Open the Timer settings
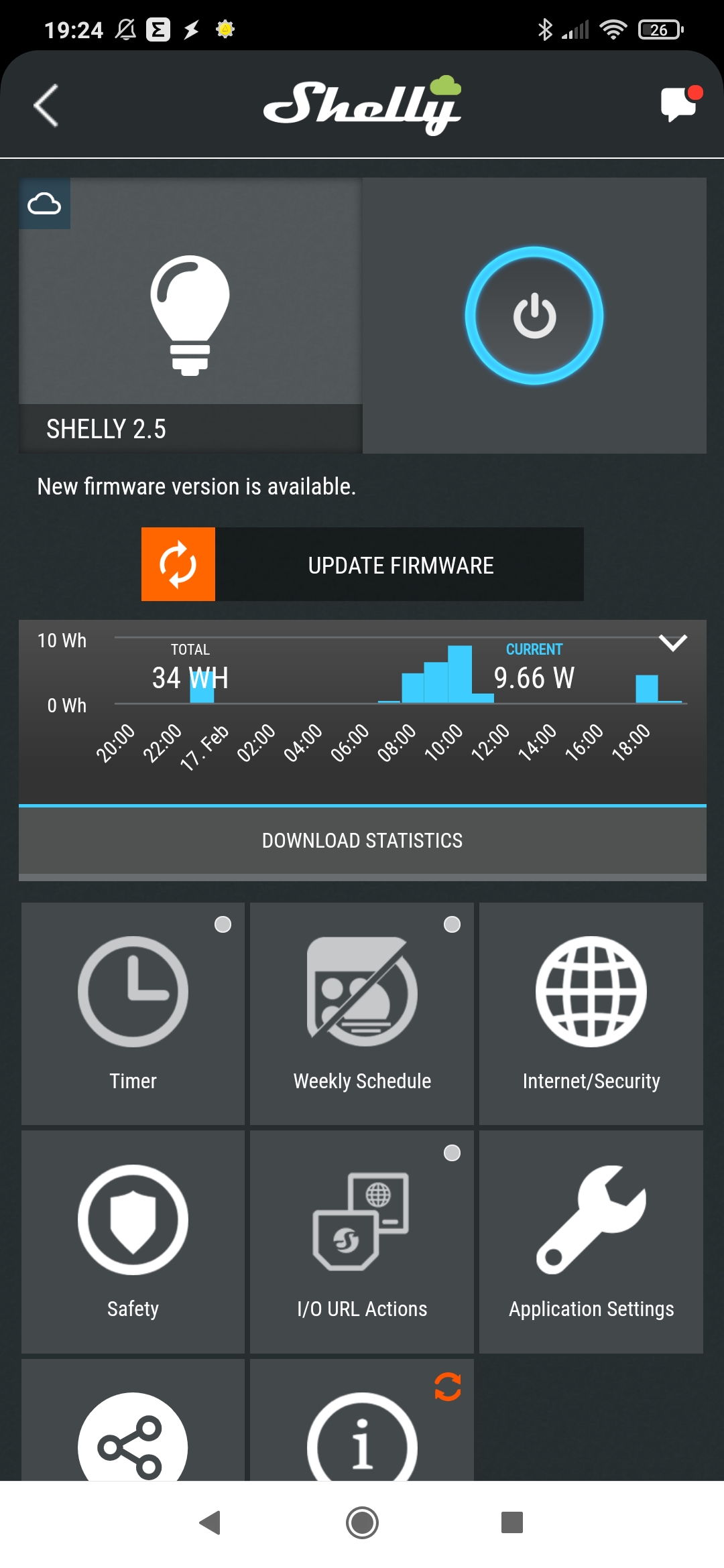The image size is (724, 1568). (133, 1013)
